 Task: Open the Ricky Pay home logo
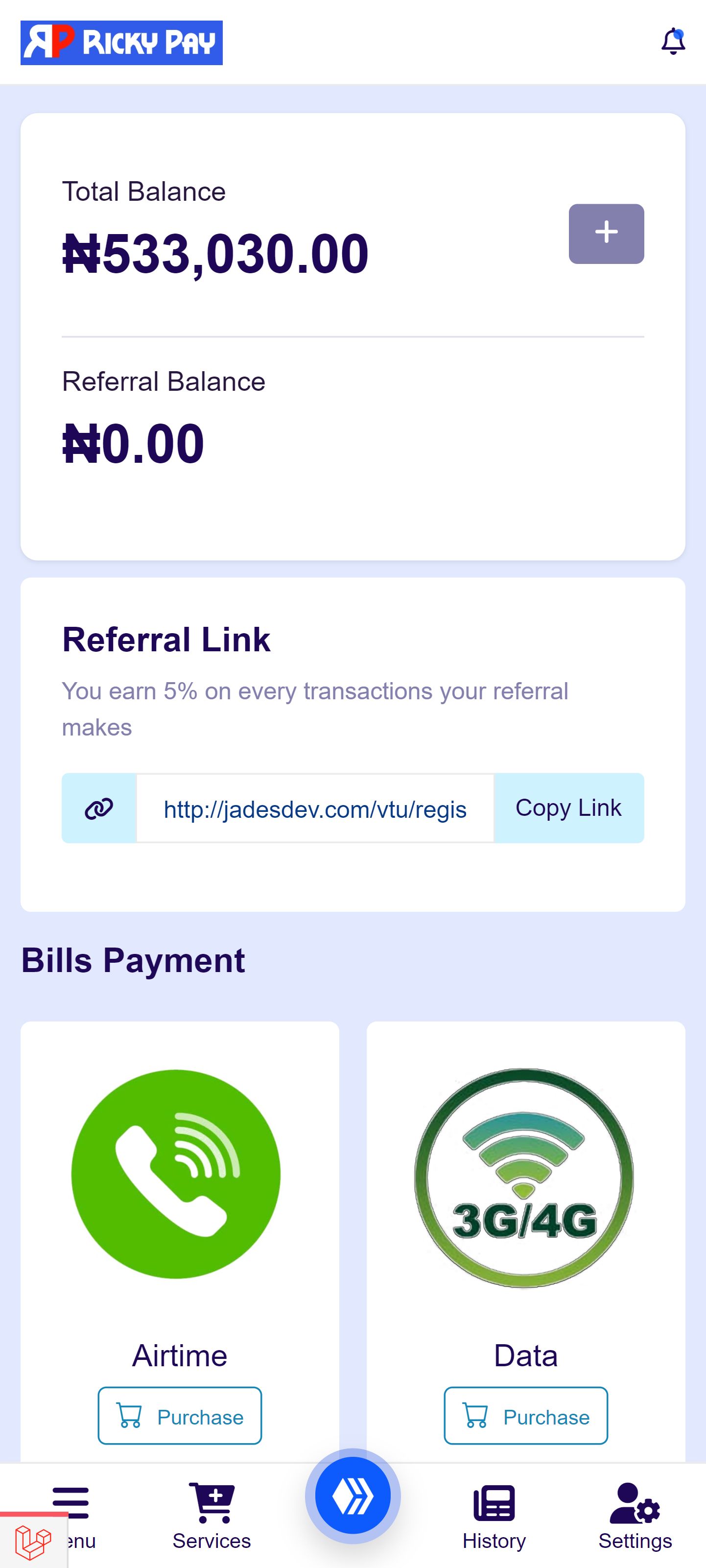122,43
